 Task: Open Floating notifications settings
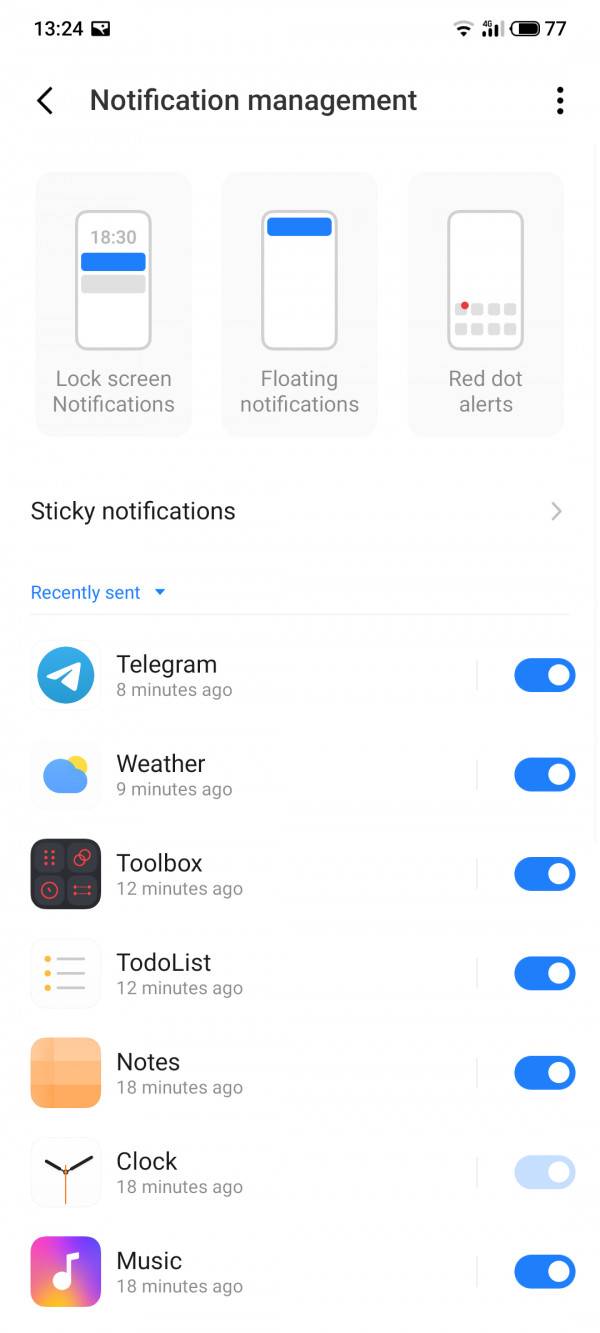(x=299, y=304)
